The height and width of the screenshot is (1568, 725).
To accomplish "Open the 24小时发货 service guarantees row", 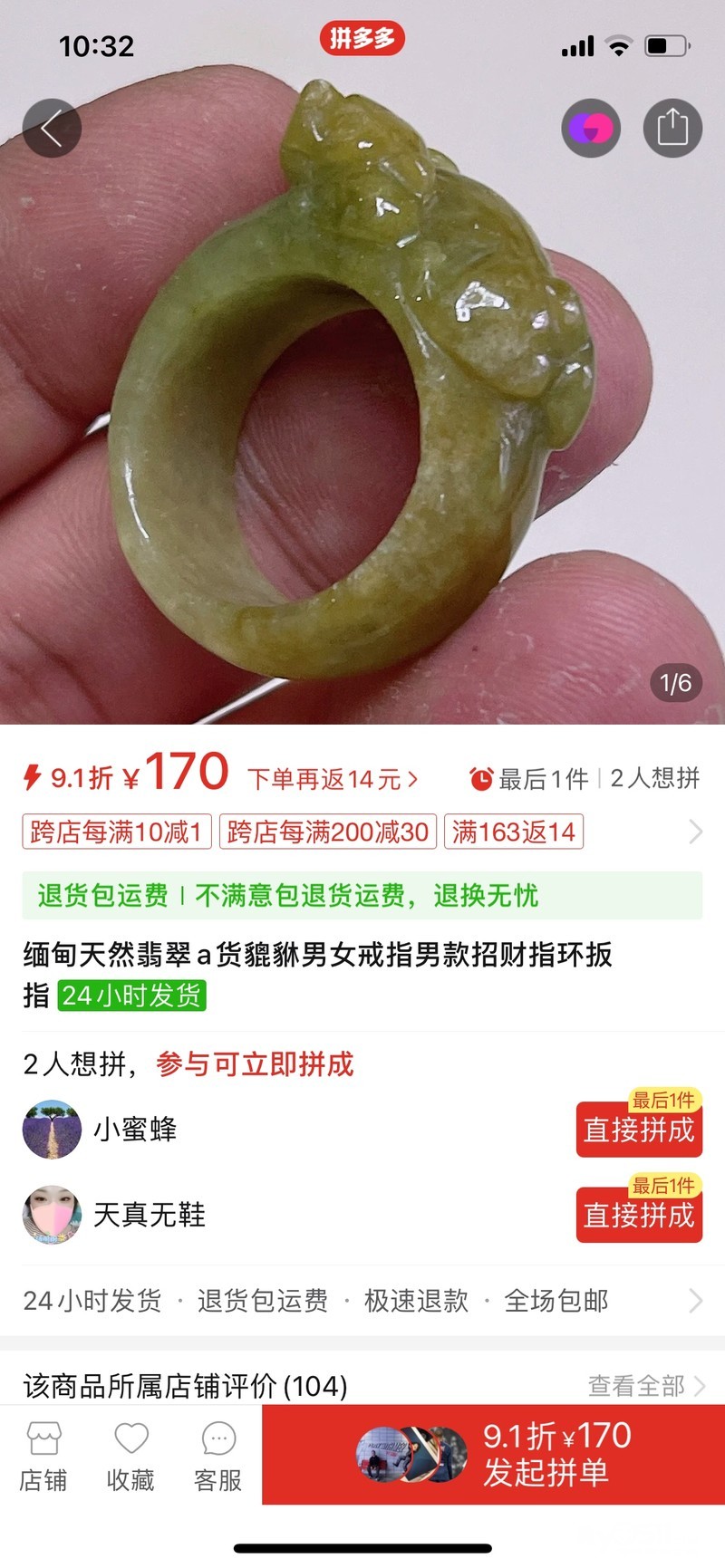I will coord(362,1301).
